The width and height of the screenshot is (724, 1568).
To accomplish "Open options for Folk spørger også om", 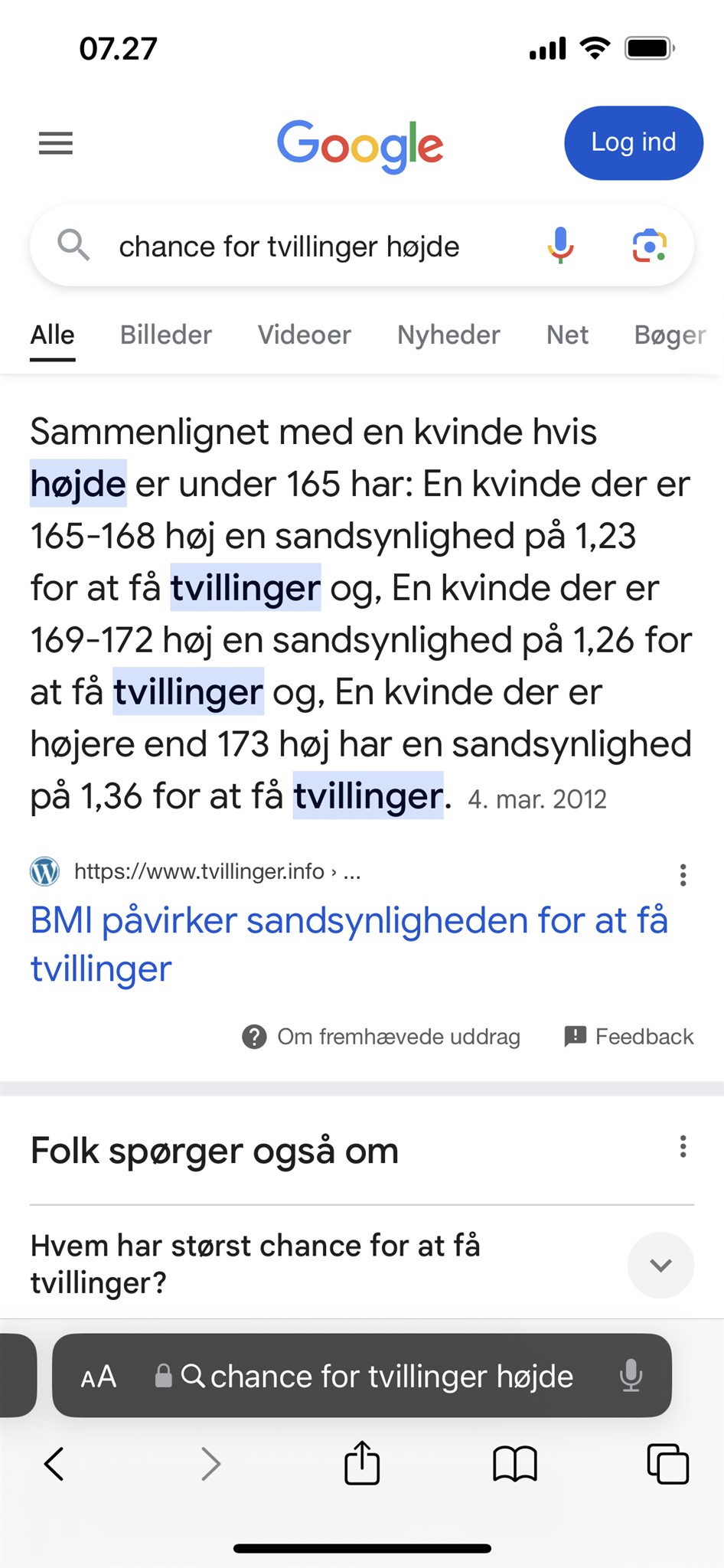I will tap(683, 1147).
